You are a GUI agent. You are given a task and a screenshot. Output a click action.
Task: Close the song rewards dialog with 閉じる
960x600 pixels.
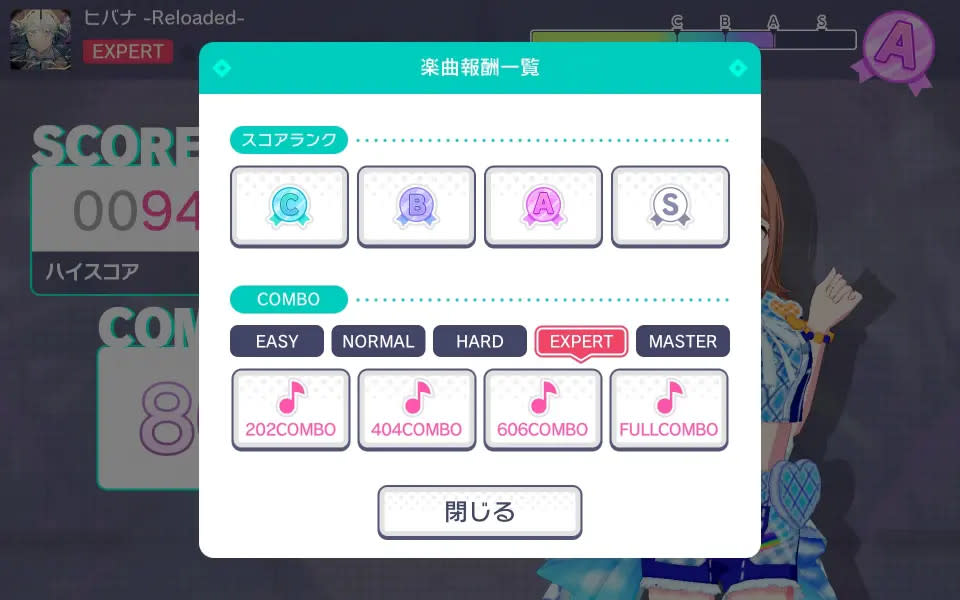click(x=479, y=512)
